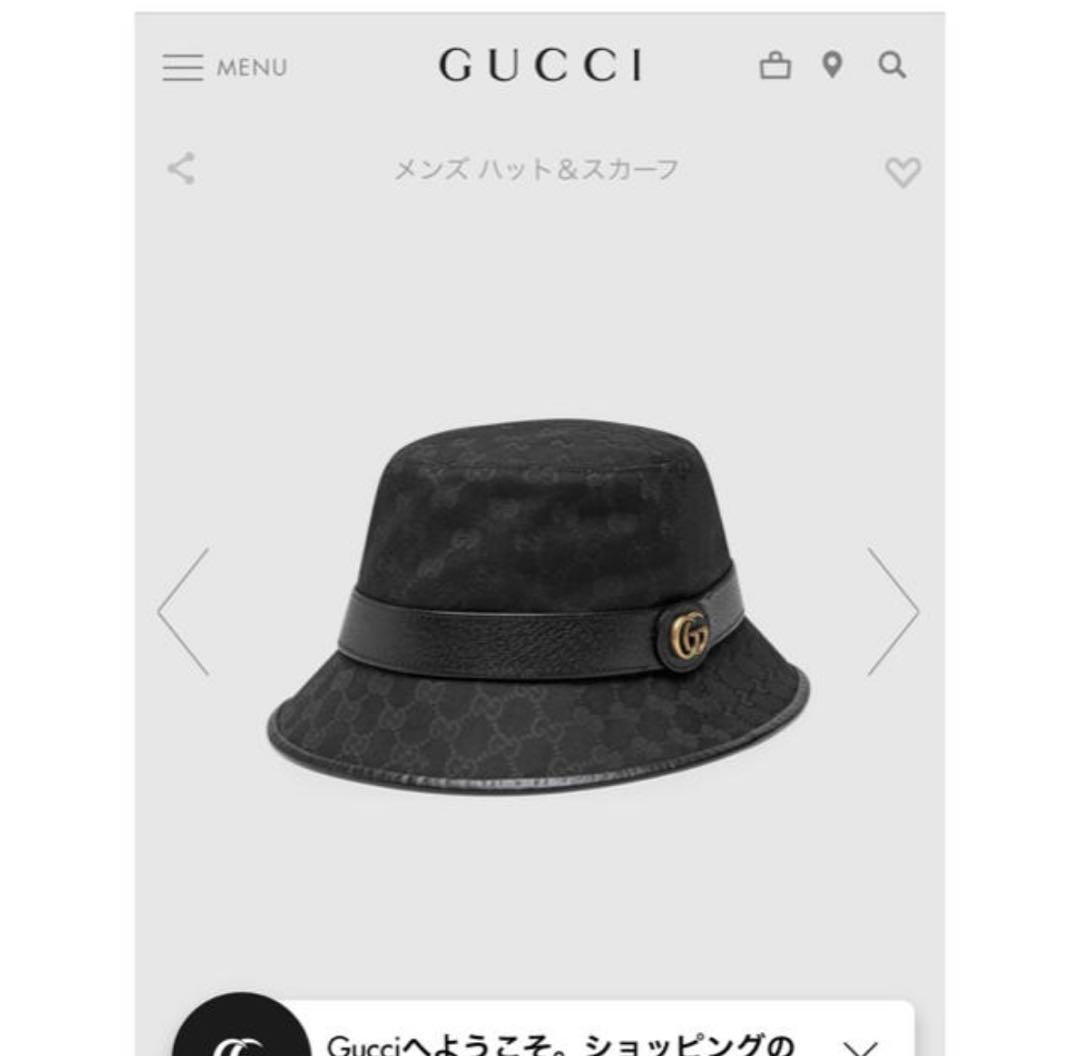
Task: Show the next product image
Action: [x=892, y=611]
